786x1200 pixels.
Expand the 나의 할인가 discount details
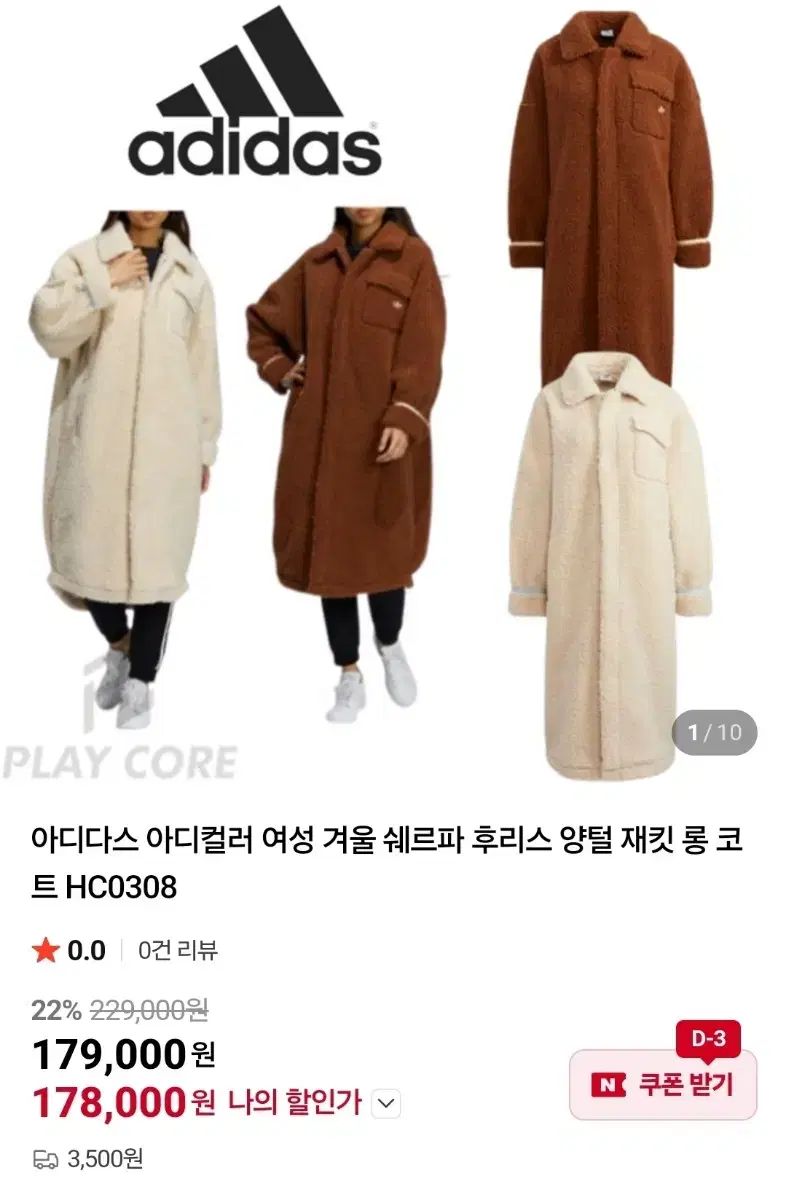pos(386,1104)
